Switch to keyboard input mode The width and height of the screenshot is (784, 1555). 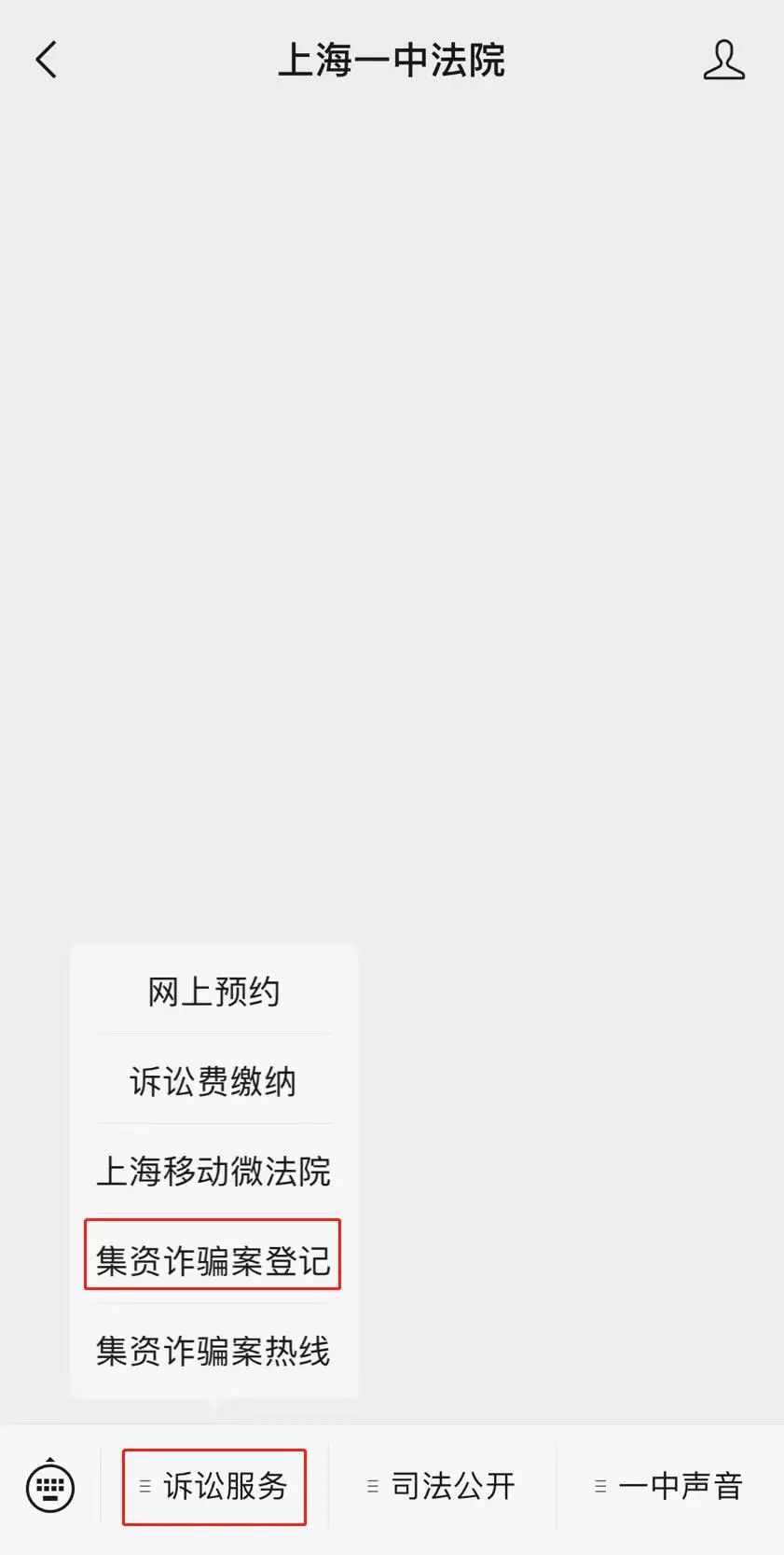[x=50, y=1486]
